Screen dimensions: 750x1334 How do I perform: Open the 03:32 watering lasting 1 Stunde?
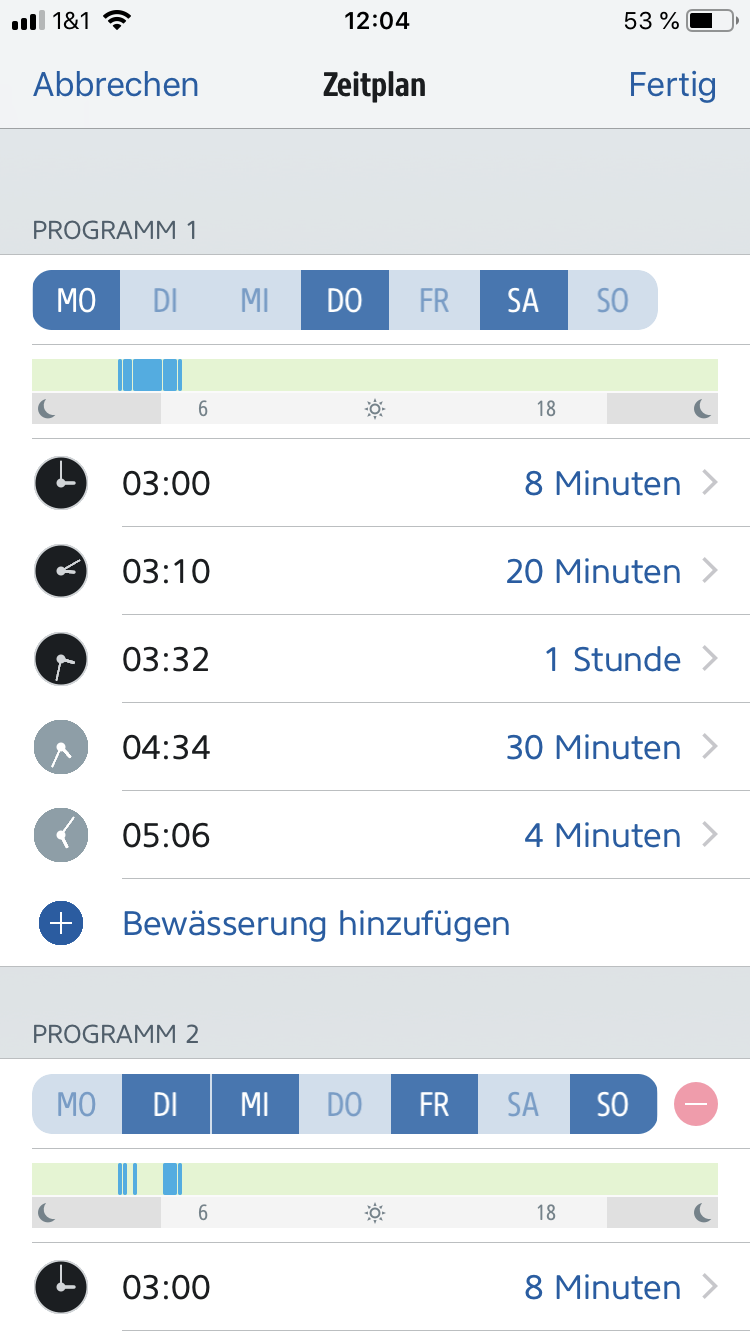tap(375, 659)
